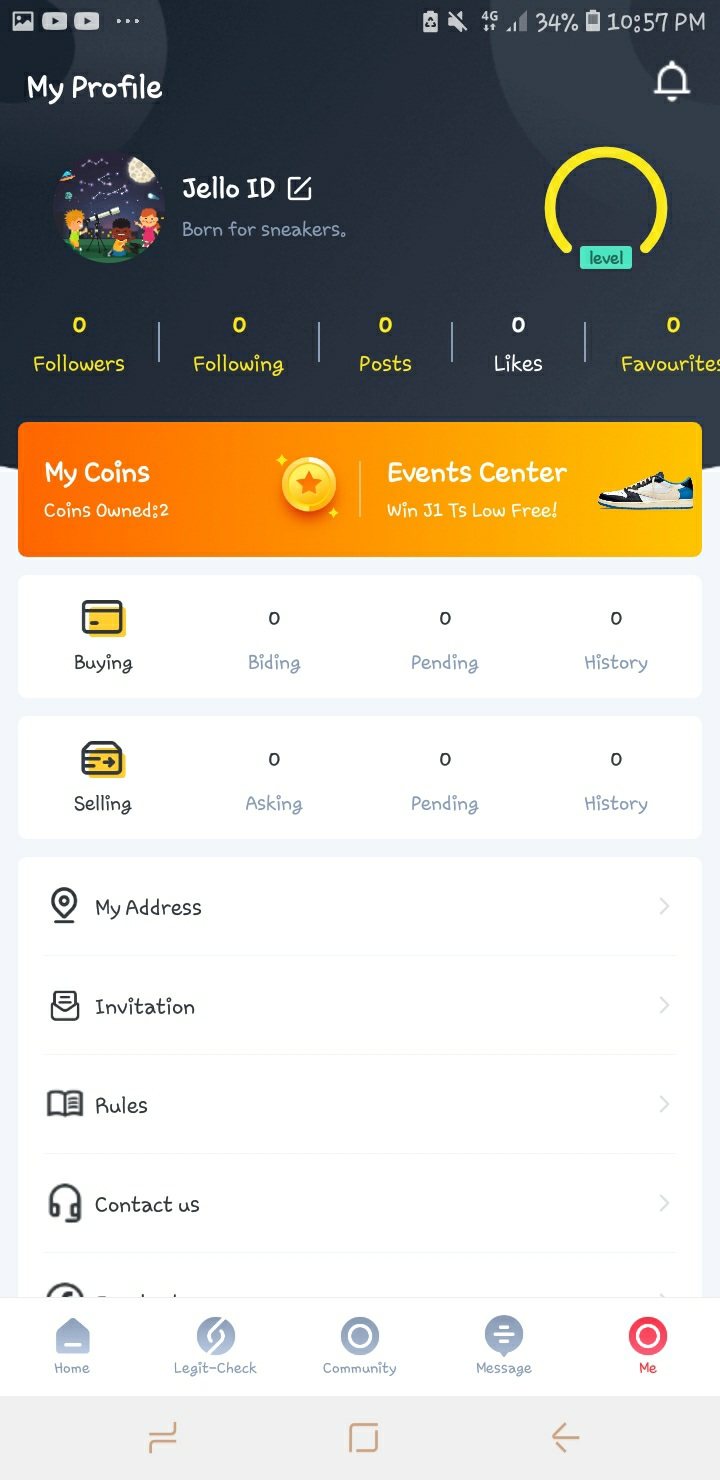Open Asking under Selling

tap(274, 781)
